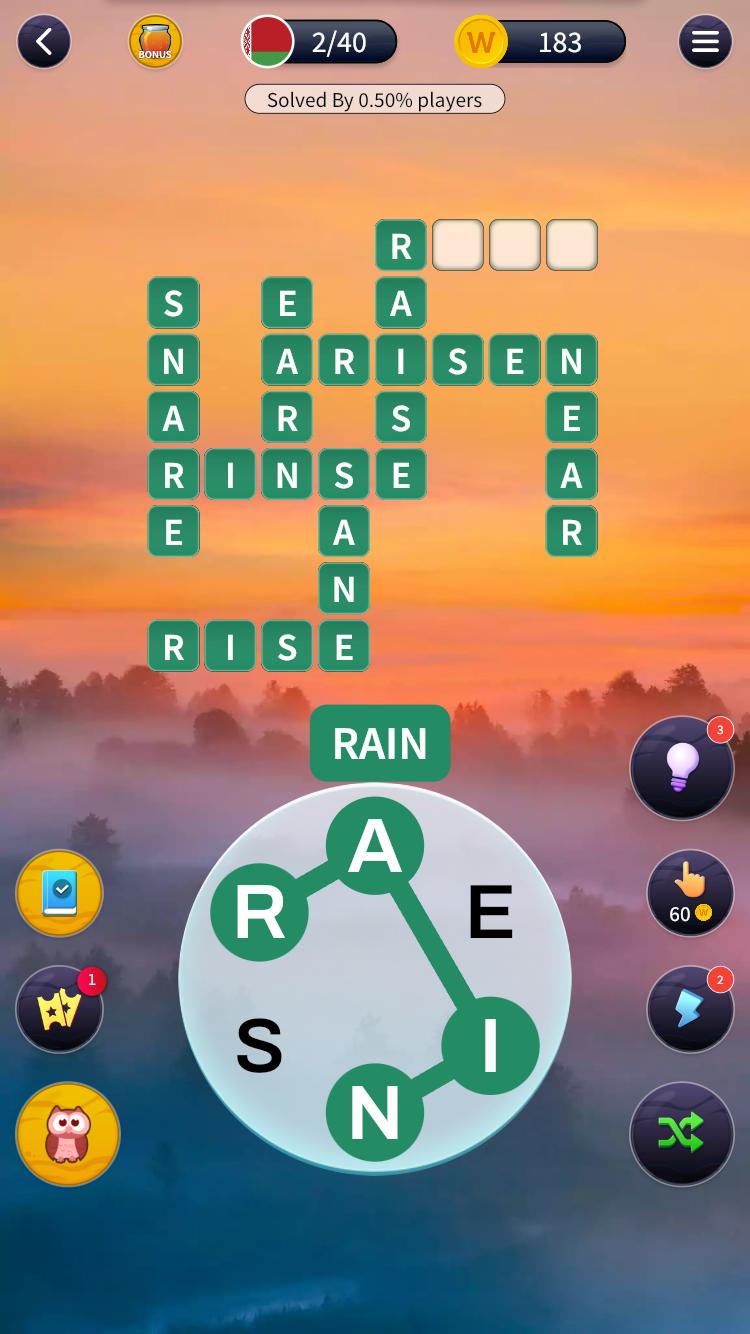The image size is (750, 1334).
Task: Select letter E in the wheel
Action: tap(490, 912)
